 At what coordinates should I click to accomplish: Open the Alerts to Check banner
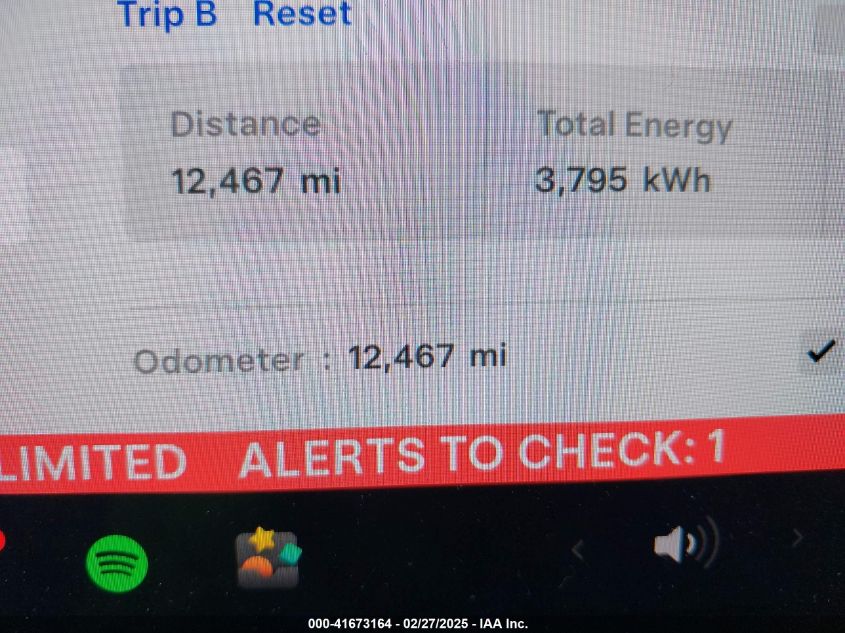click(x=482, y=456)
